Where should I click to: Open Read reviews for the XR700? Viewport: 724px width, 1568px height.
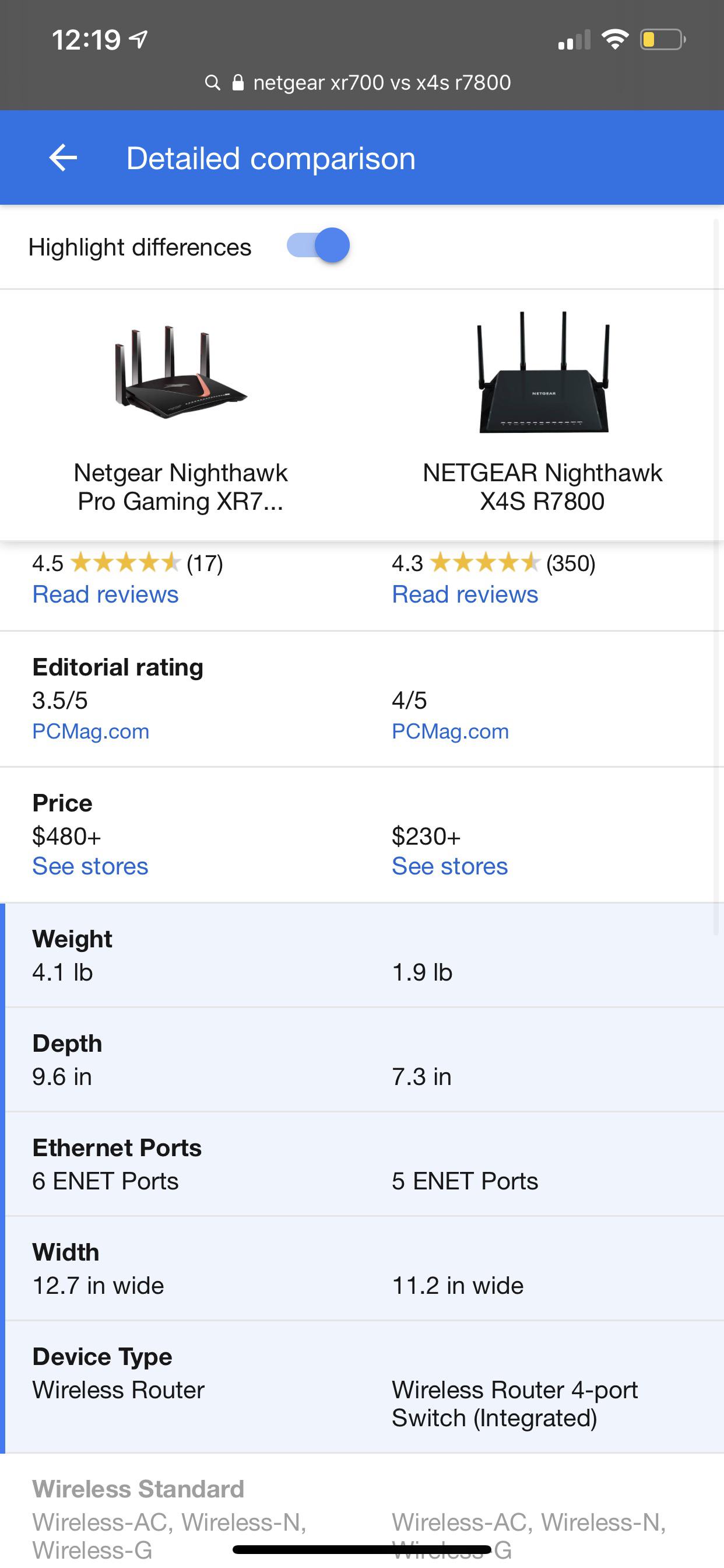[x=104, y=593]
